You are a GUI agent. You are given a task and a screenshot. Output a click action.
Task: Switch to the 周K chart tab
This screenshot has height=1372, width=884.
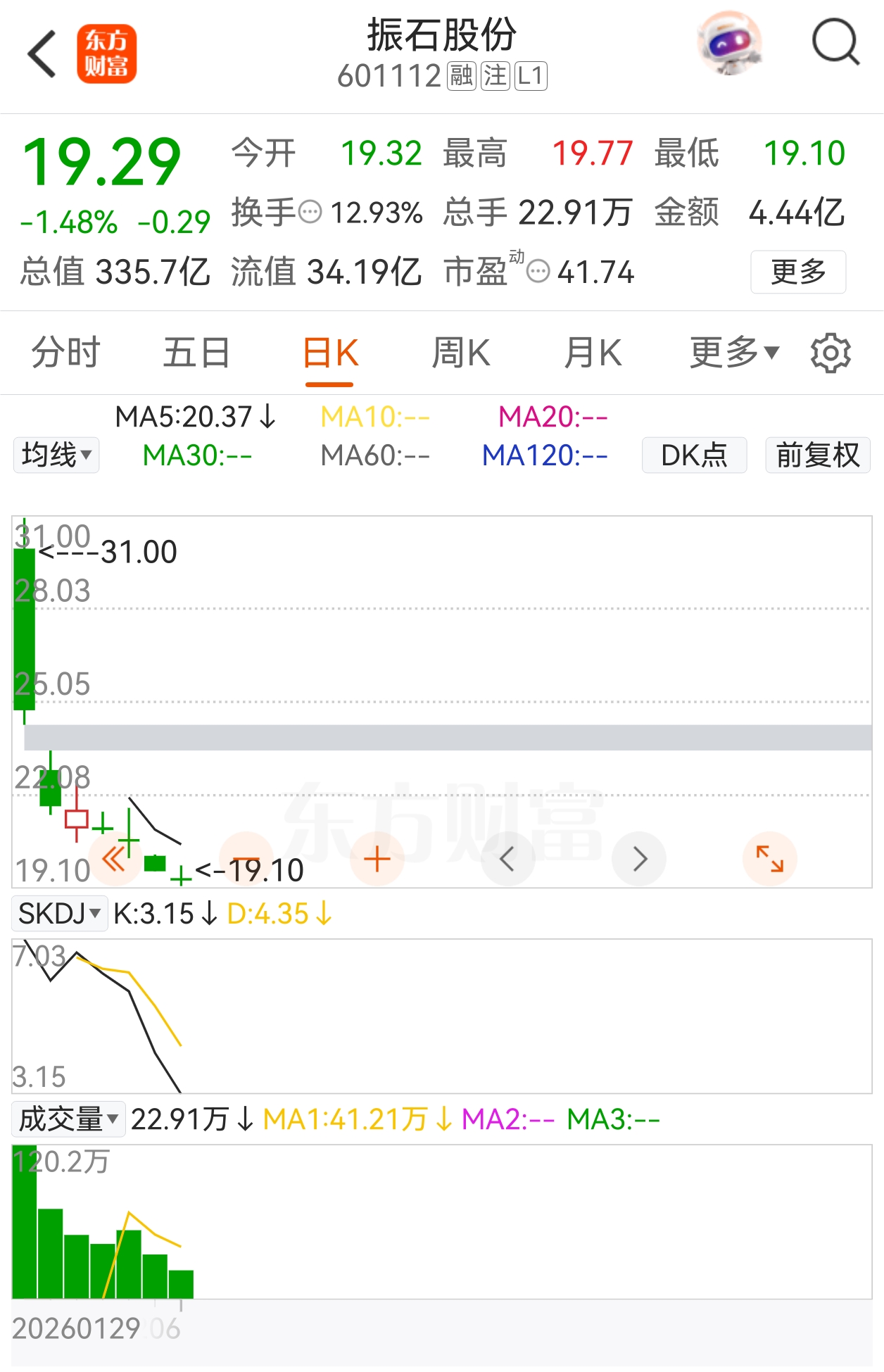461,353
